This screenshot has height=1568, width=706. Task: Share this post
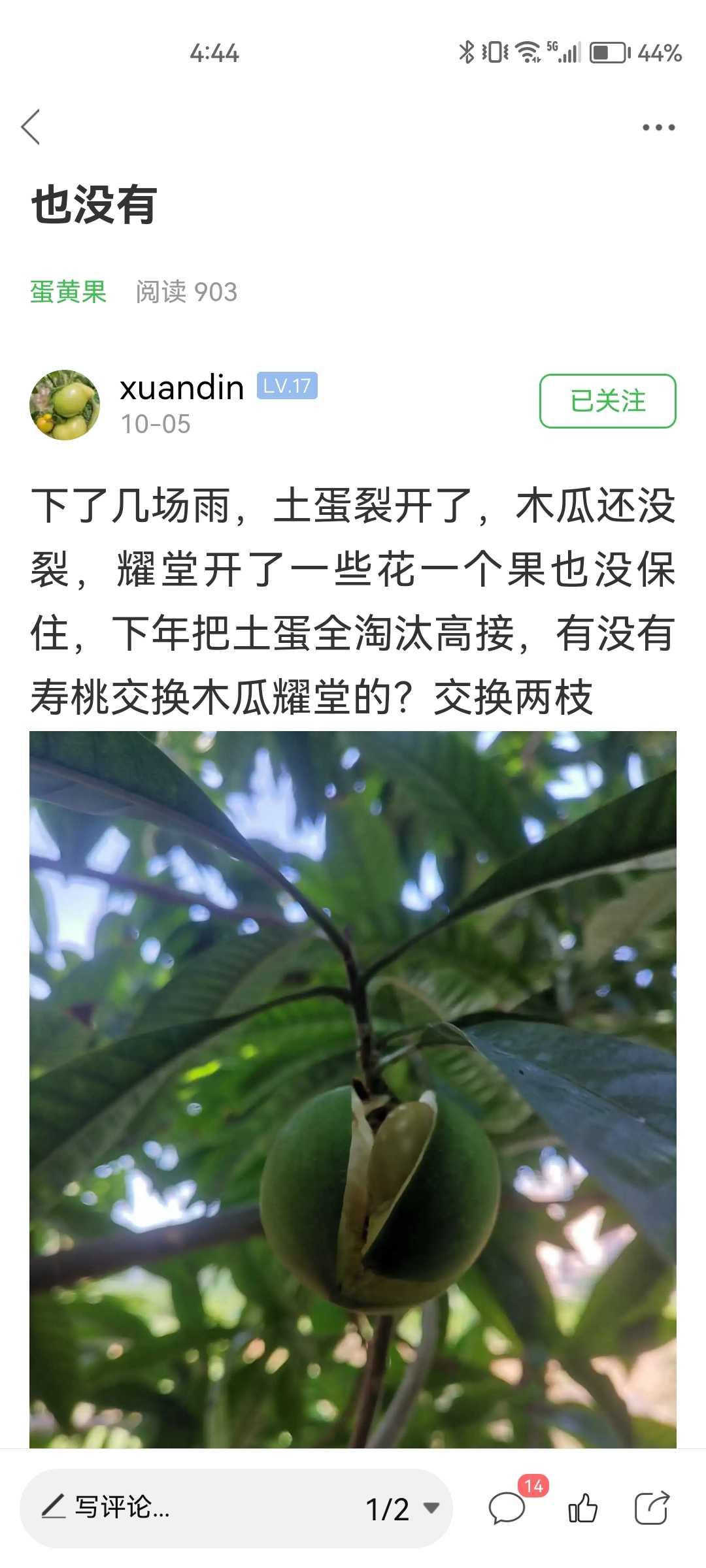click(x=652, y=1507)
